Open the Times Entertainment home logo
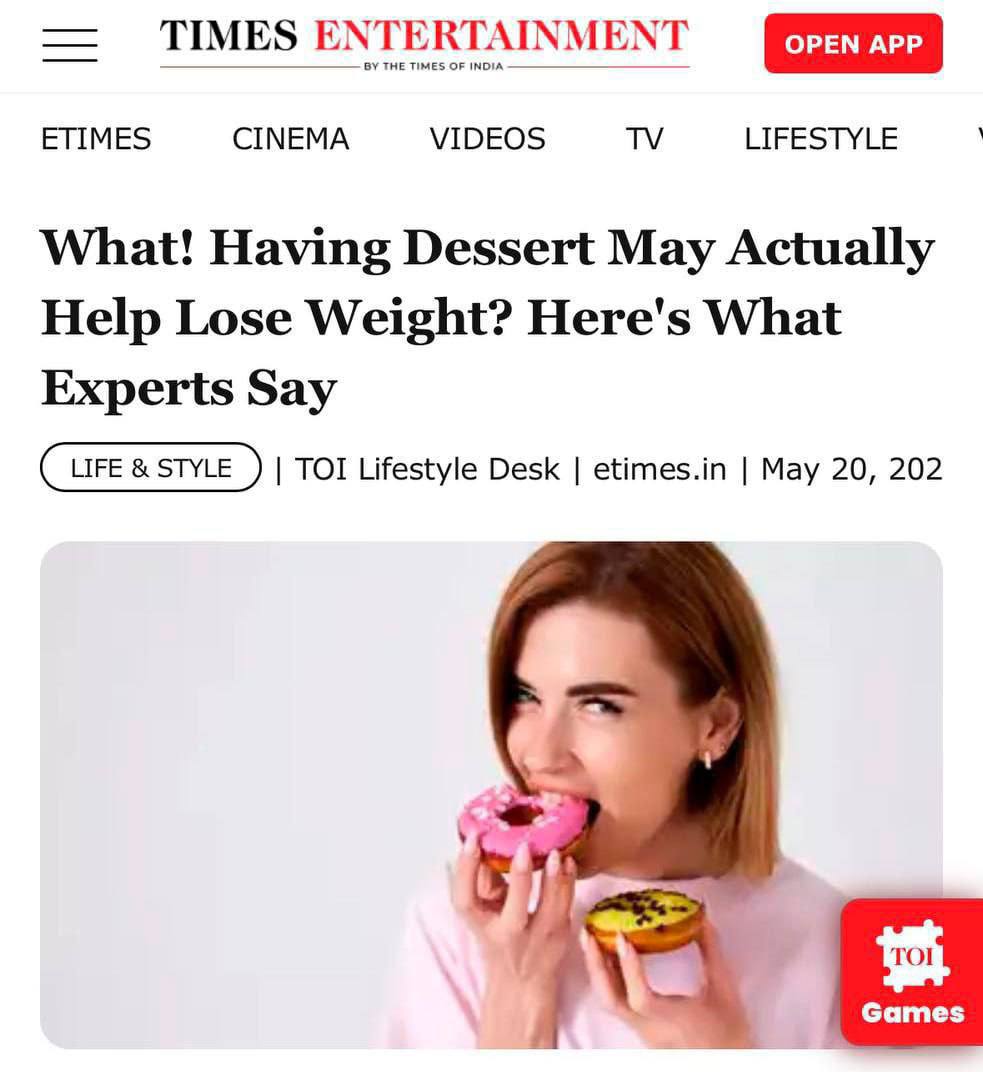Screen dimensions: 983x1072 point(424,43)
